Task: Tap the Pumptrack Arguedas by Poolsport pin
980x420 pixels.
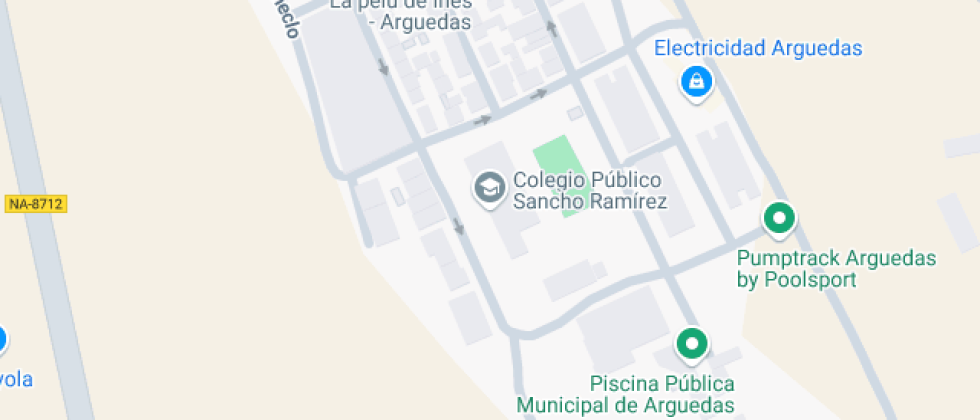Action: [x=778, y=217]
